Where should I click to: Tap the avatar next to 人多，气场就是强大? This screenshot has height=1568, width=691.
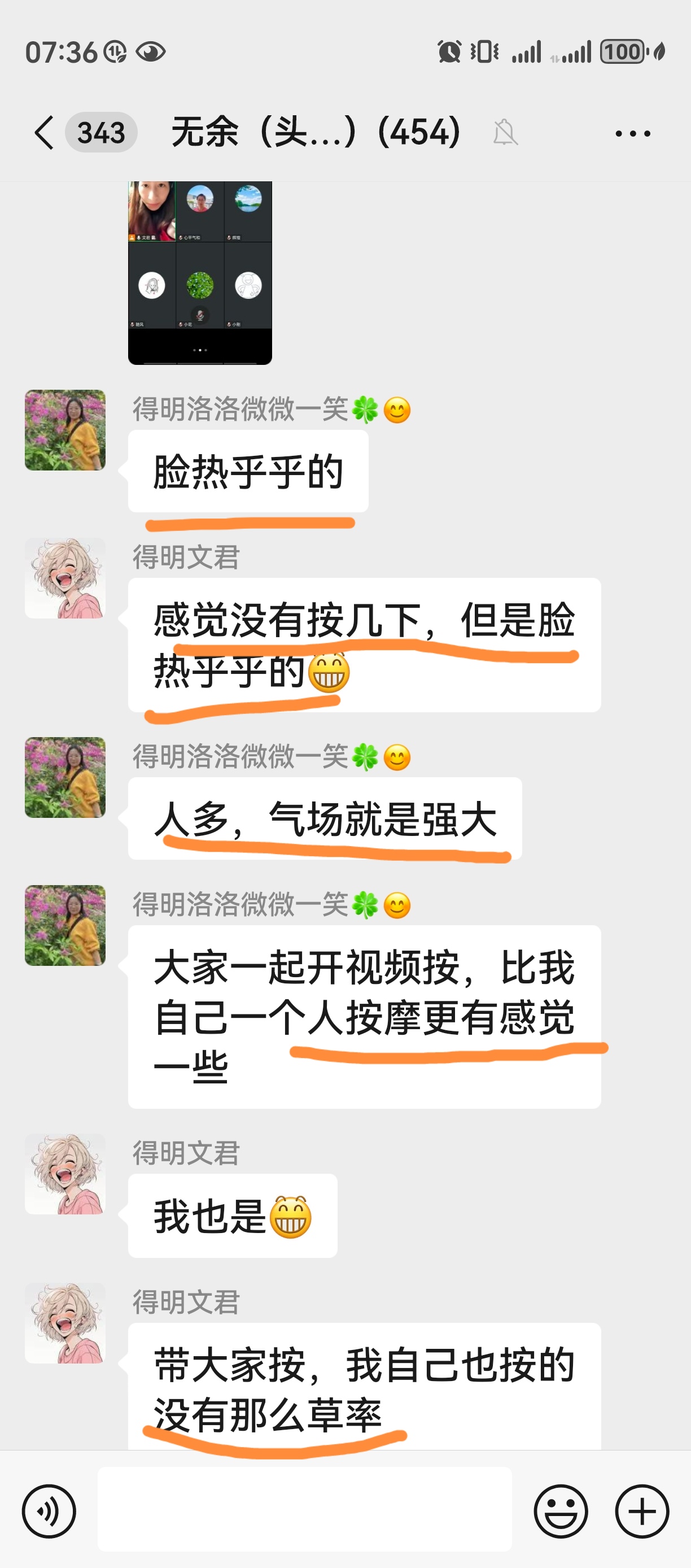pos(65,777)
